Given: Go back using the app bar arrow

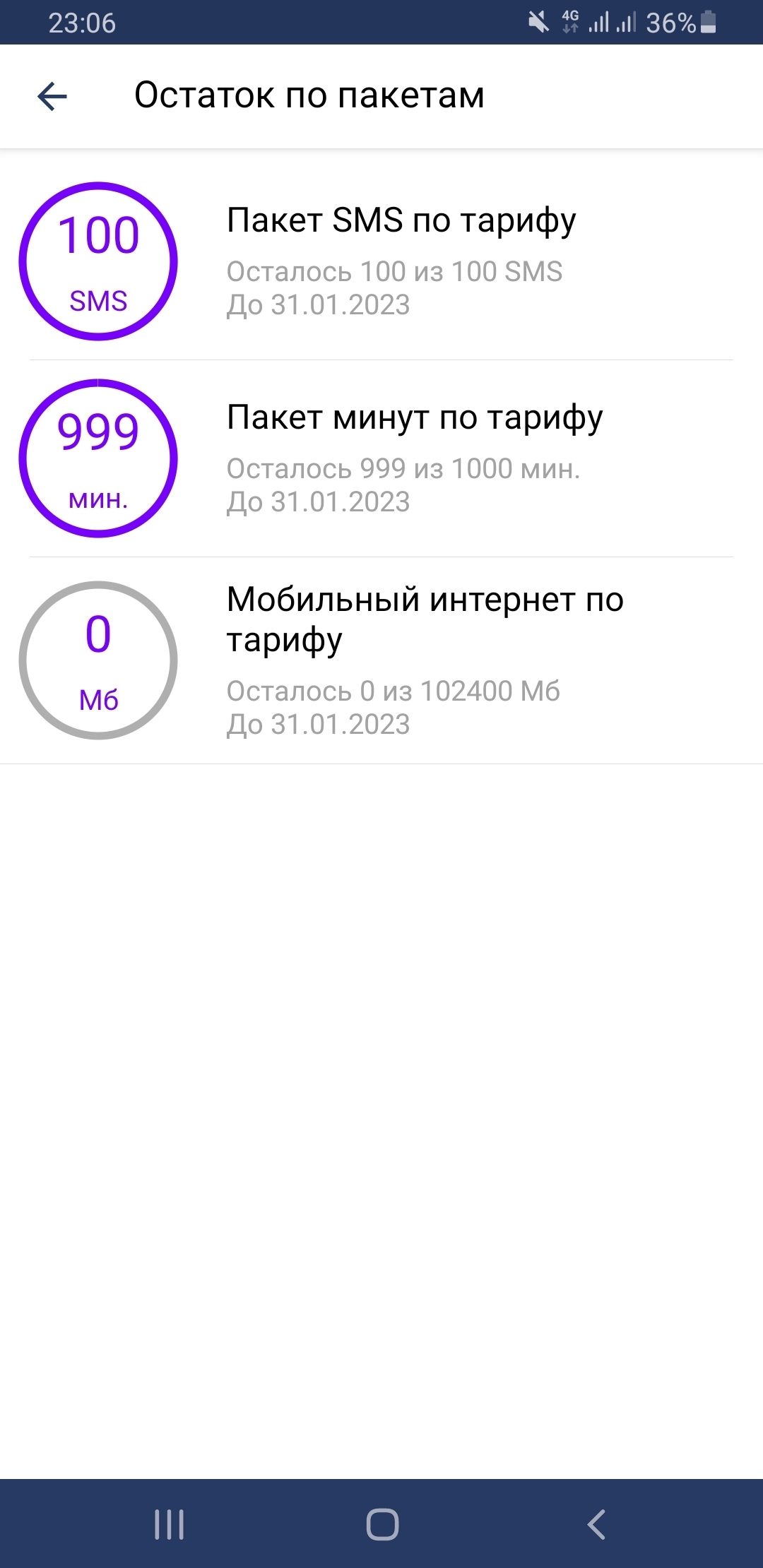Looking at the screenshot, I should click(x=52, y=96).
